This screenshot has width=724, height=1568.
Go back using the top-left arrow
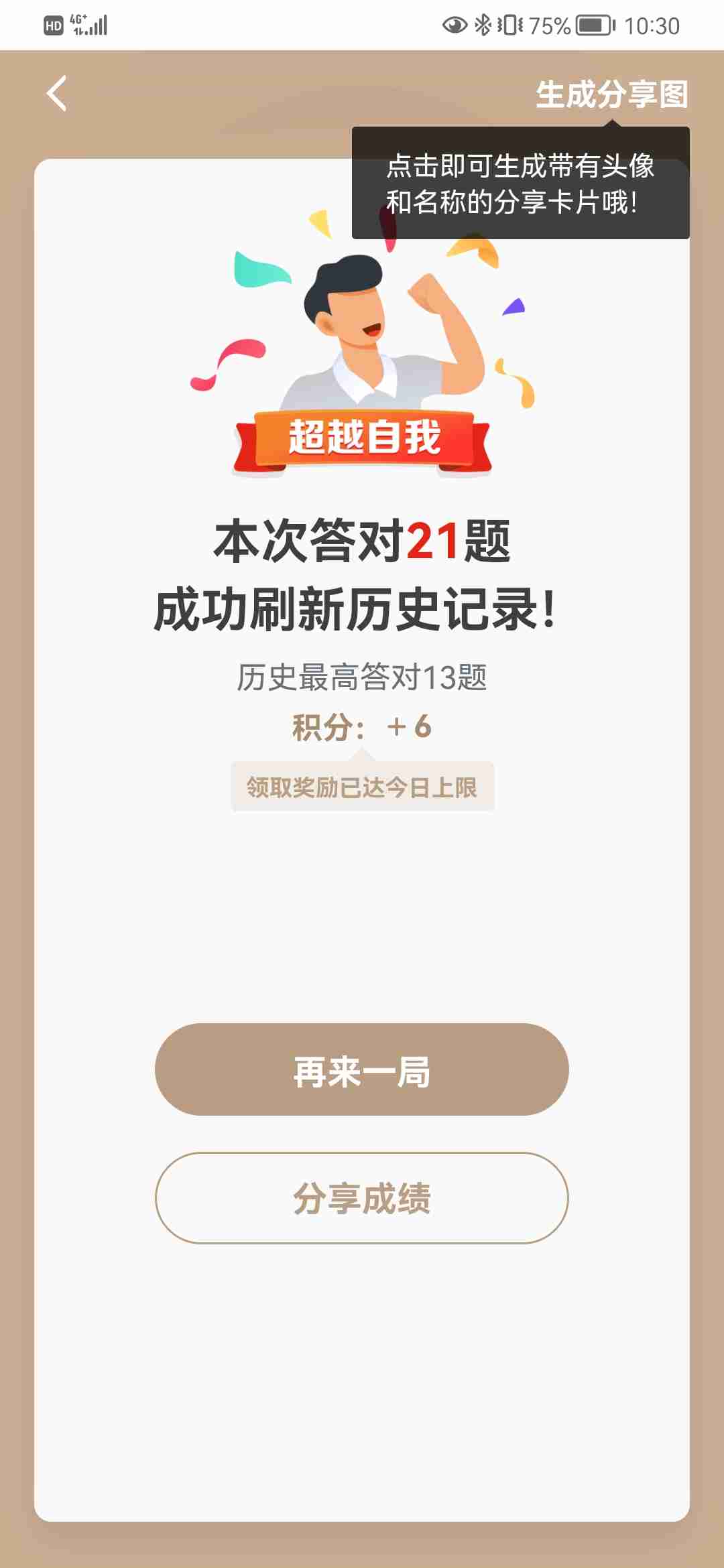tap(57, 93)
